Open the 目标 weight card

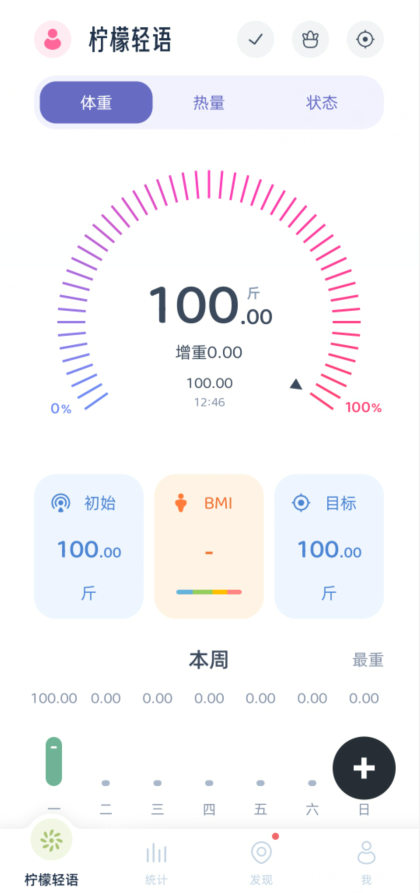point(329,546)
